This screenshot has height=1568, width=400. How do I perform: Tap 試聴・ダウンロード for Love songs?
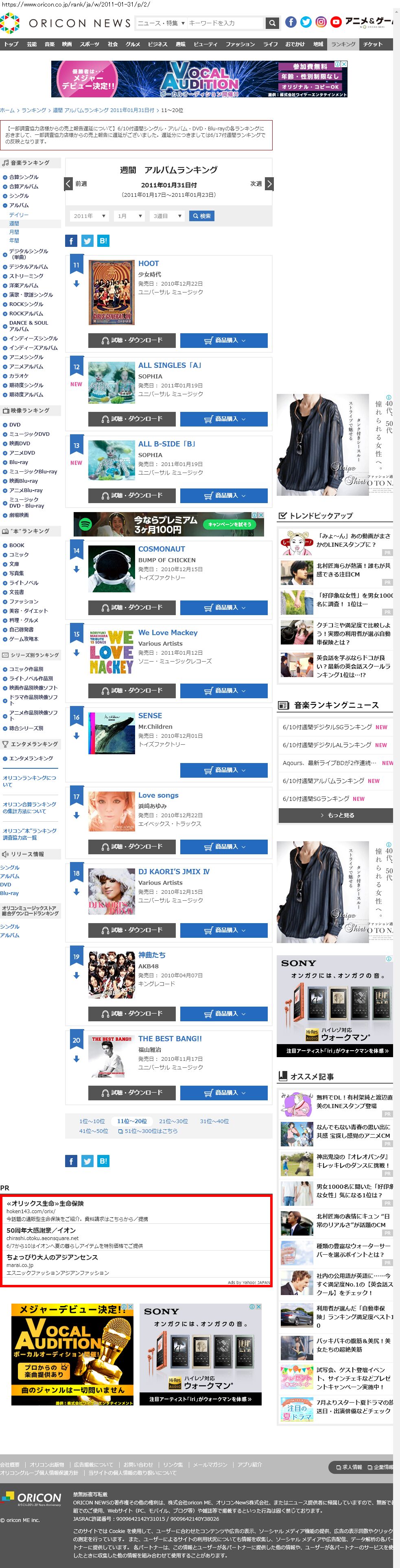click(131, 847)
